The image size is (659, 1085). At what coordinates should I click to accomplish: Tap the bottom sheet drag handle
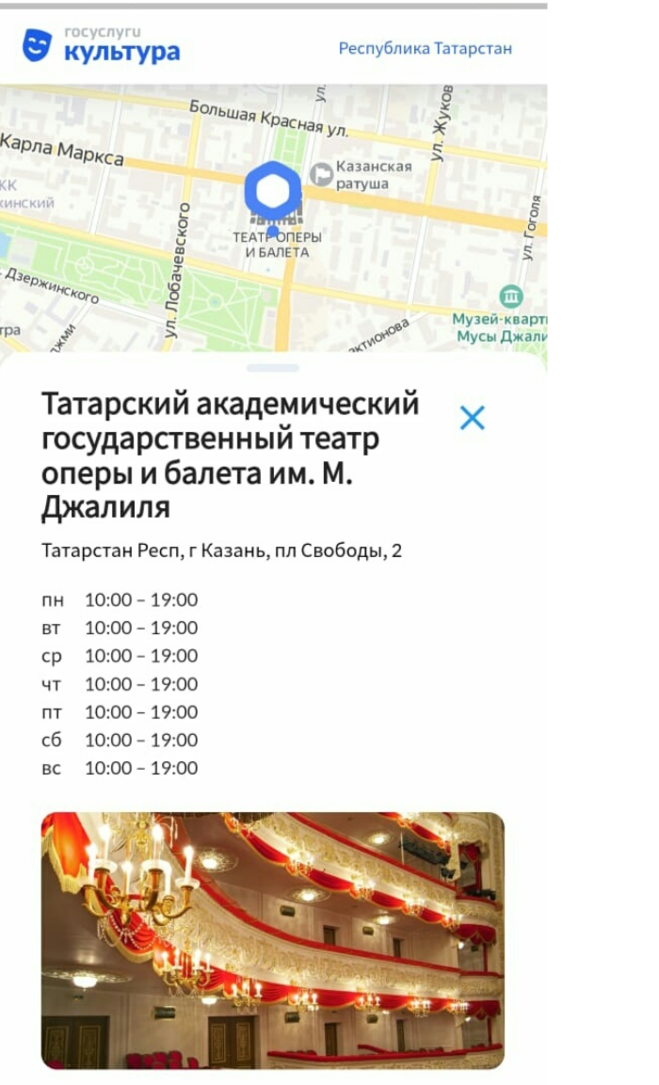272,368
